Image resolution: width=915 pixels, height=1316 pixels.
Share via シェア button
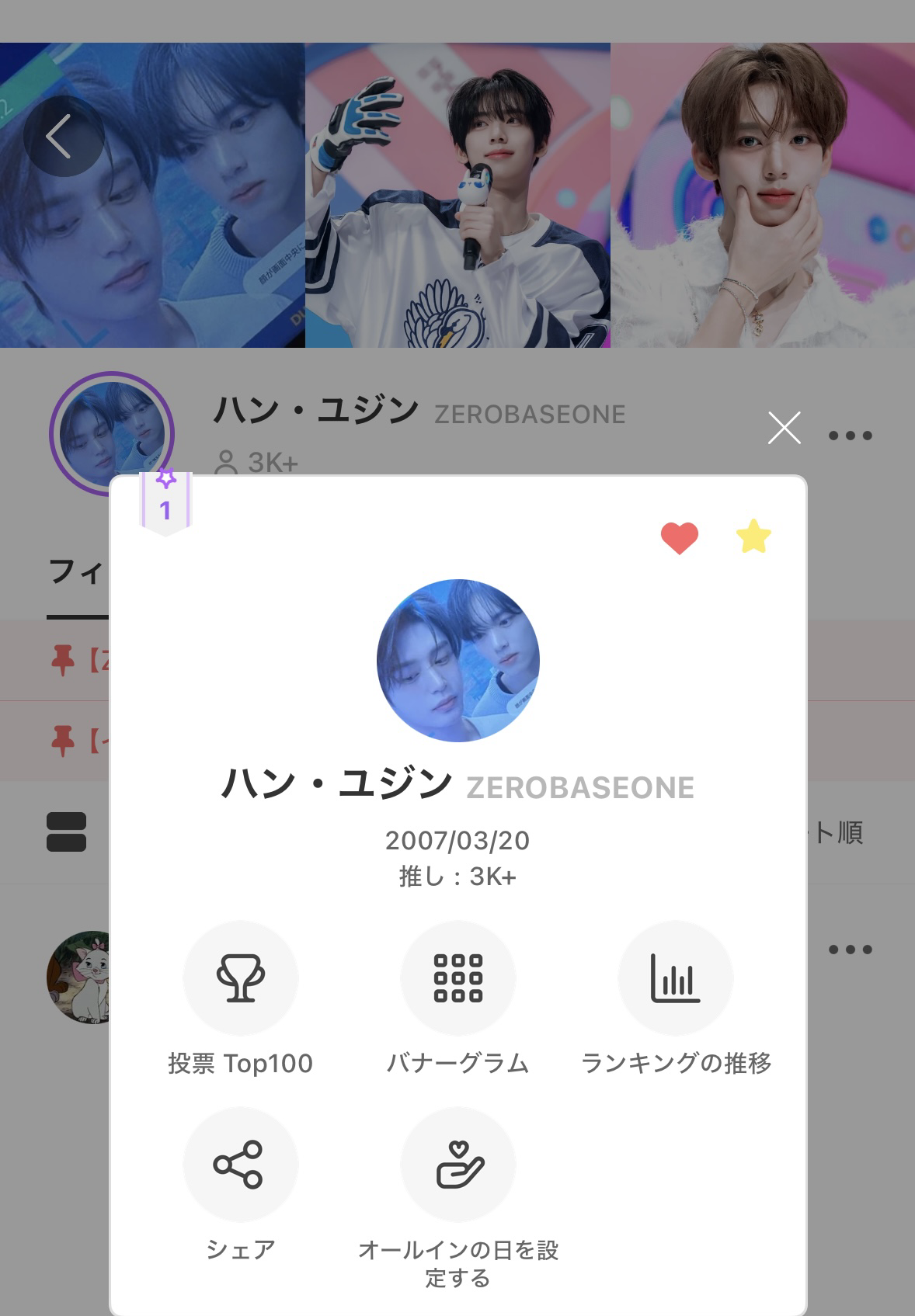point(240,1165)
